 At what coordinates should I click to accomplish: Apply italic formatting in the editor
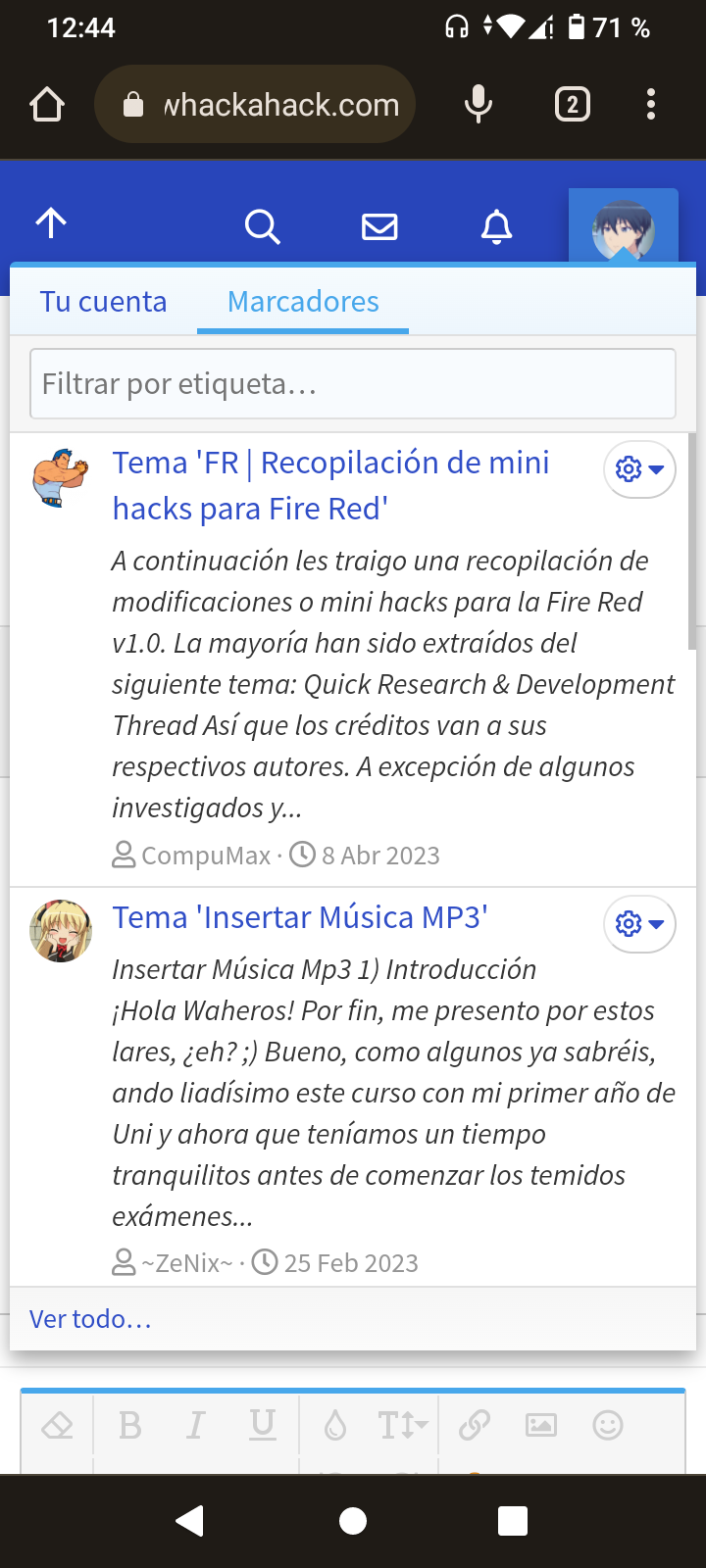[x=197, y=1426]
